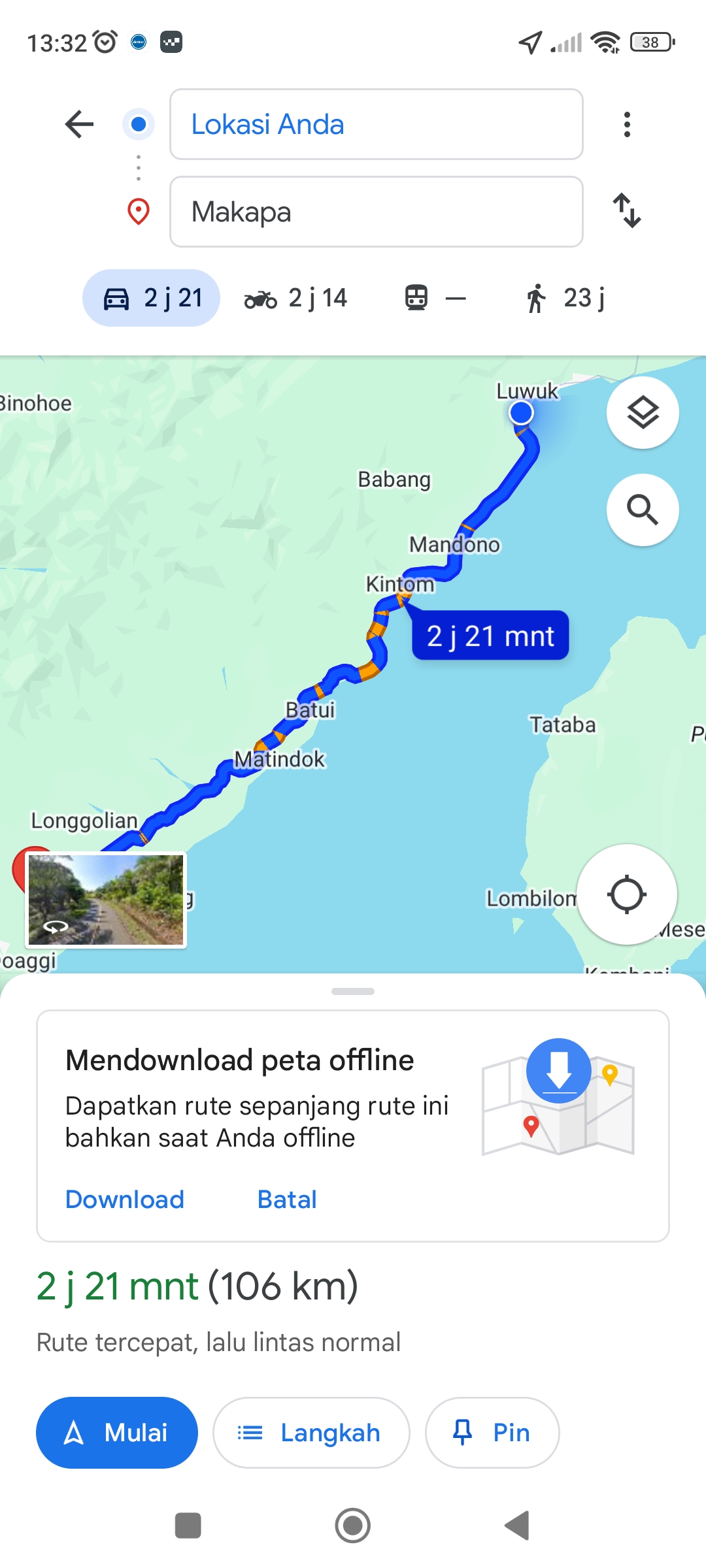Switch to motorcycle mode 2 j 14

(295, 298)
